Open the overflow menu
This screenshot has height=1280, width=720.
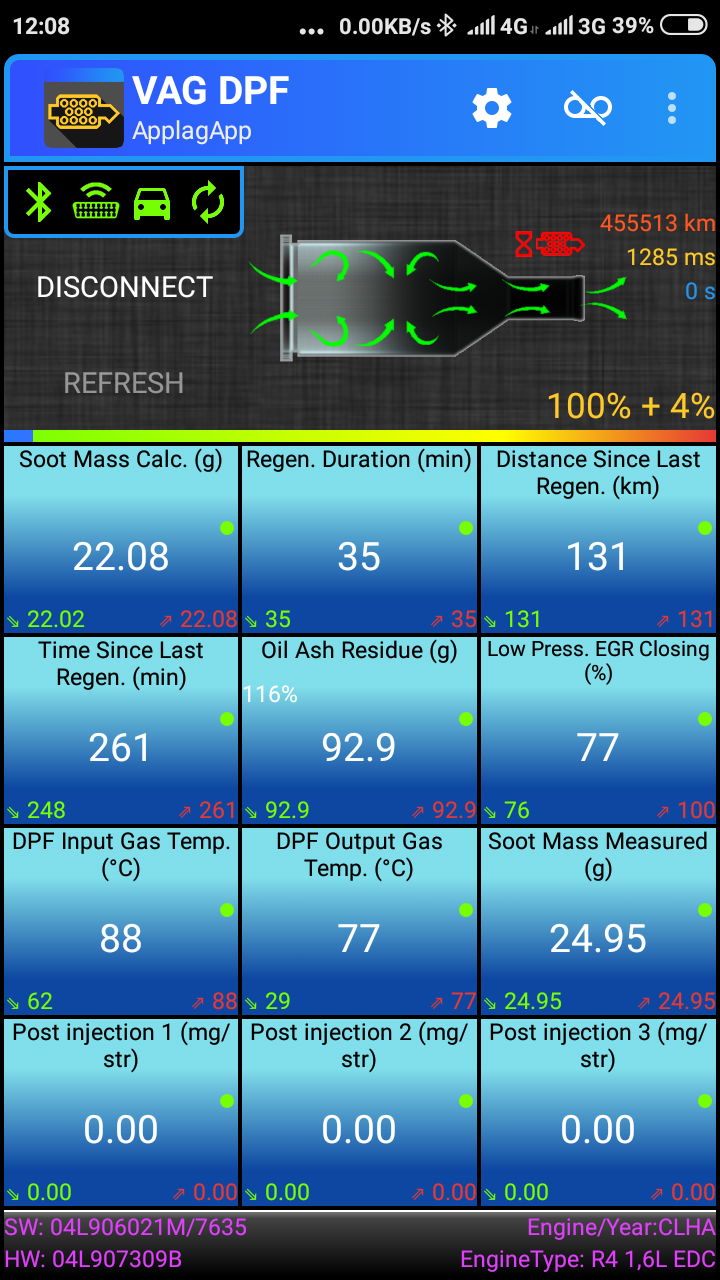pyautogui.click(x=671, y=107)
